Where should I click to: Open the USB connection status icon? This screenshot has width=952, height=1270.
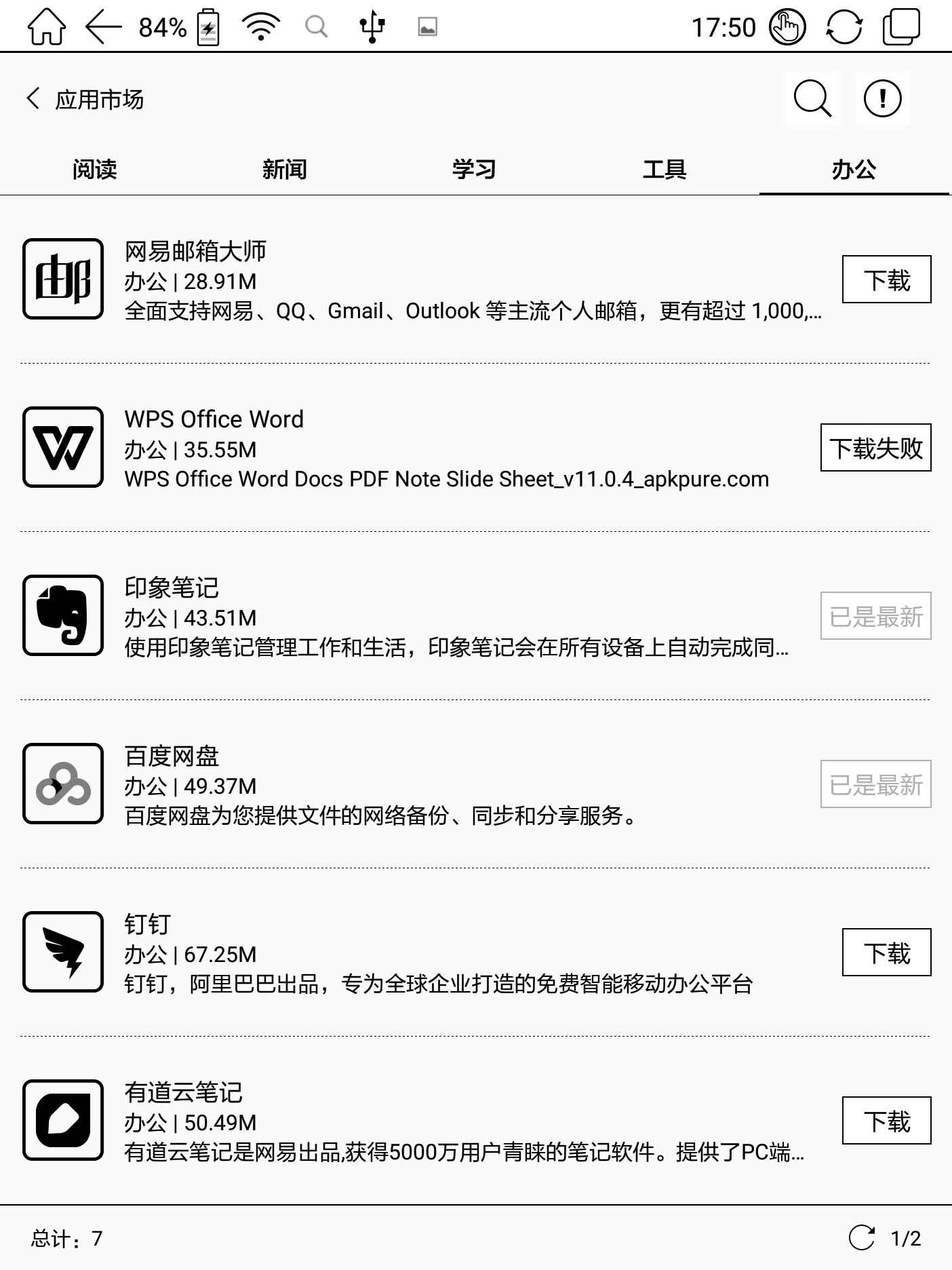tap(374, 26)
